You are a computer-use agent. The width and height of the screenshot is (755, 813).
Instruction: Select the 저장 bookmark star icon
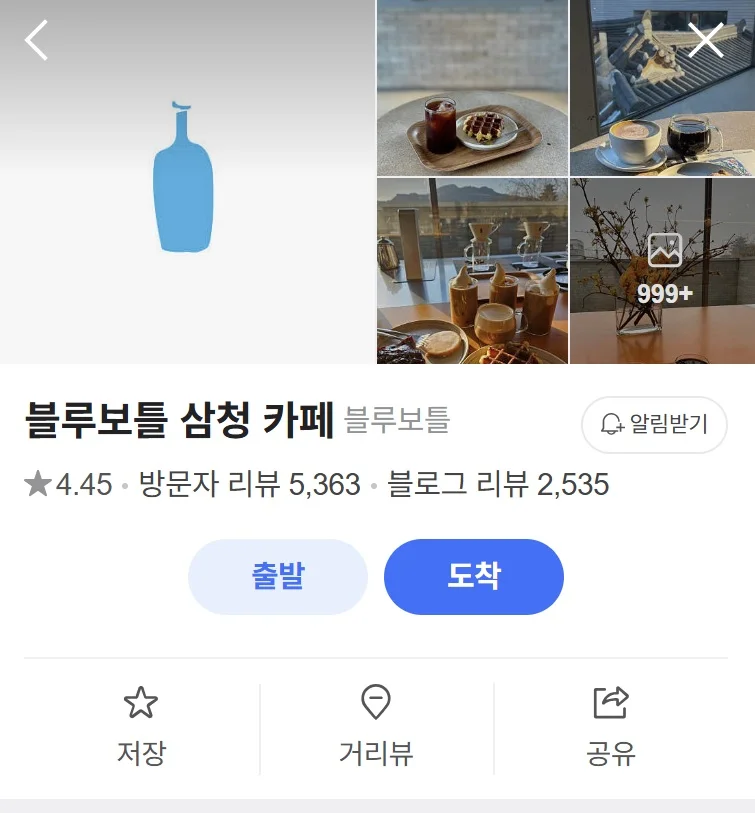(x=143, y=704)
